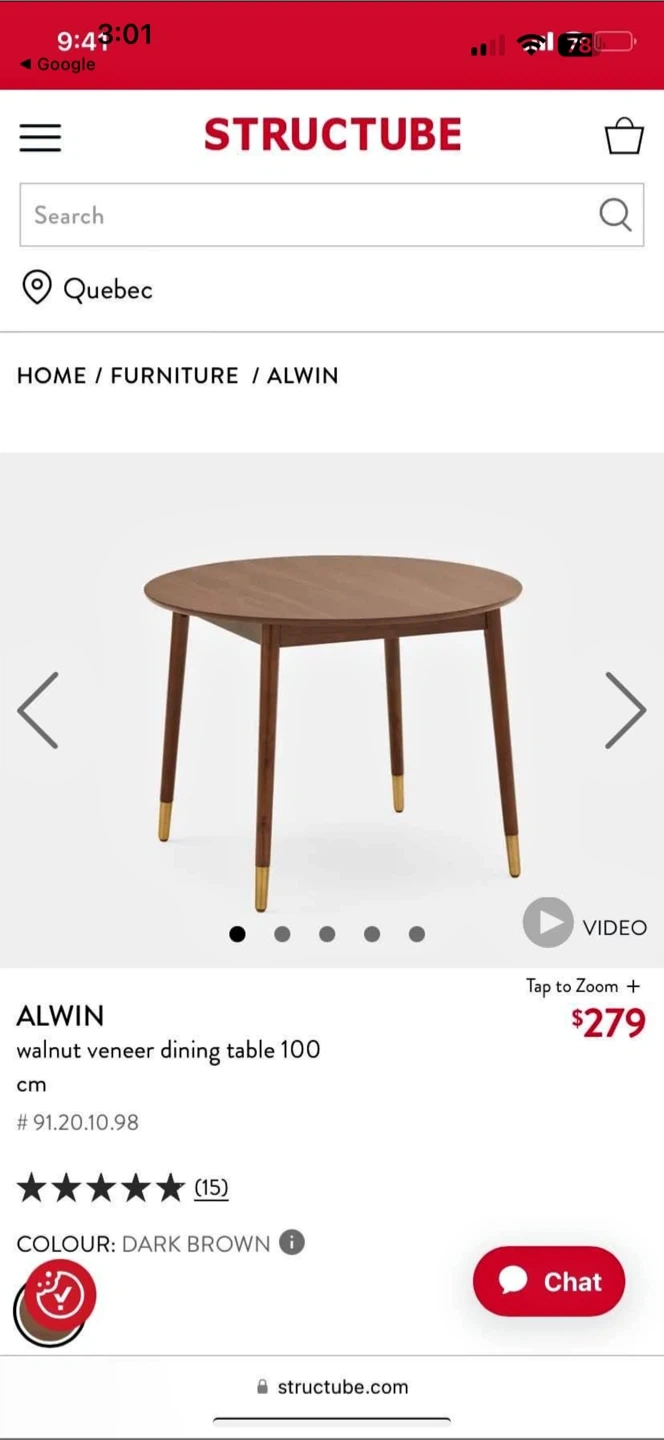Open the FURNITURE breadcrumb
The image size is (664, 1440).
[x=174, y=376]
